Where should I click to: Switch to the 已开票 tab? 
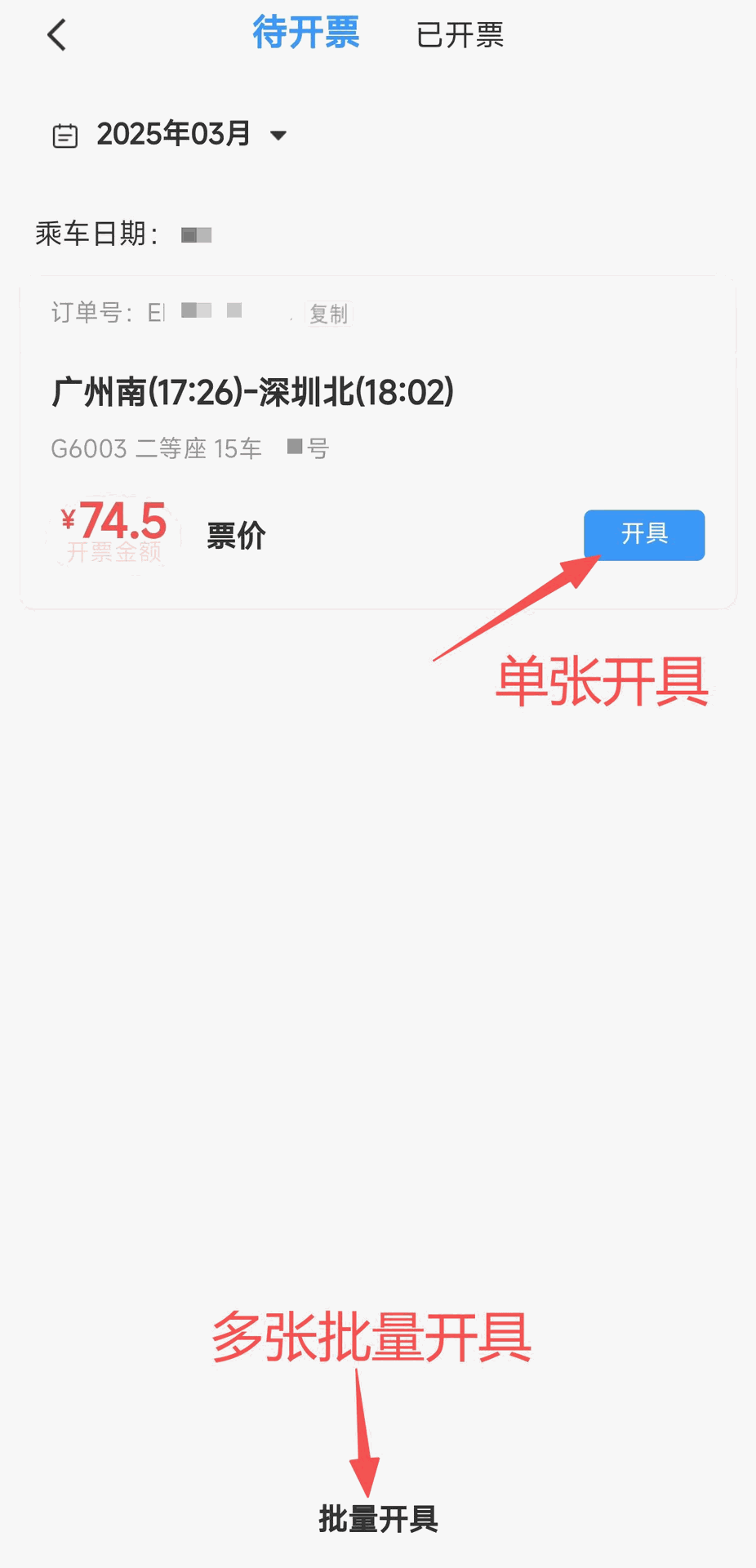click(x=460, y=36)
